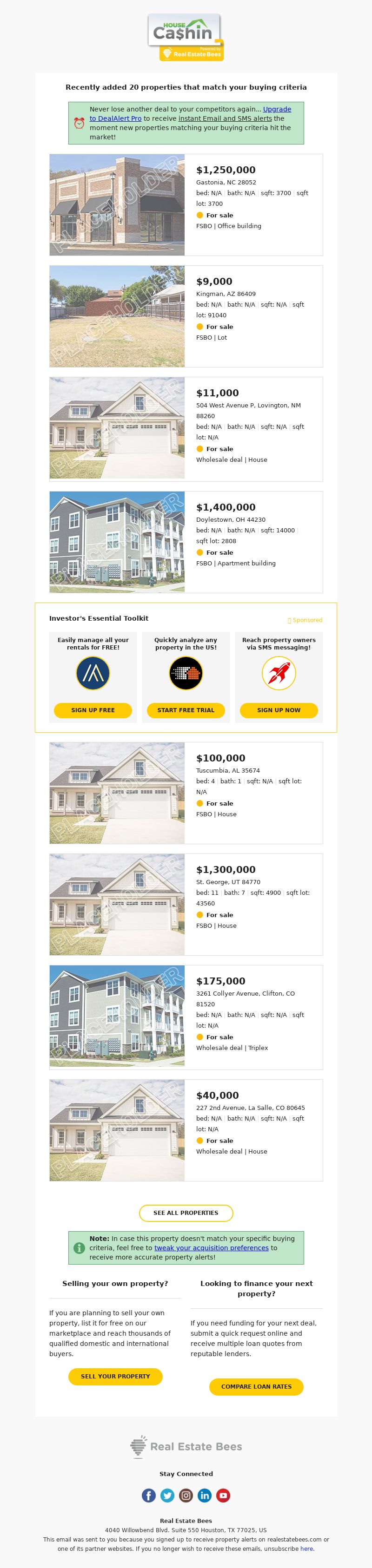Visit the Facebook page

point(148,1496)
